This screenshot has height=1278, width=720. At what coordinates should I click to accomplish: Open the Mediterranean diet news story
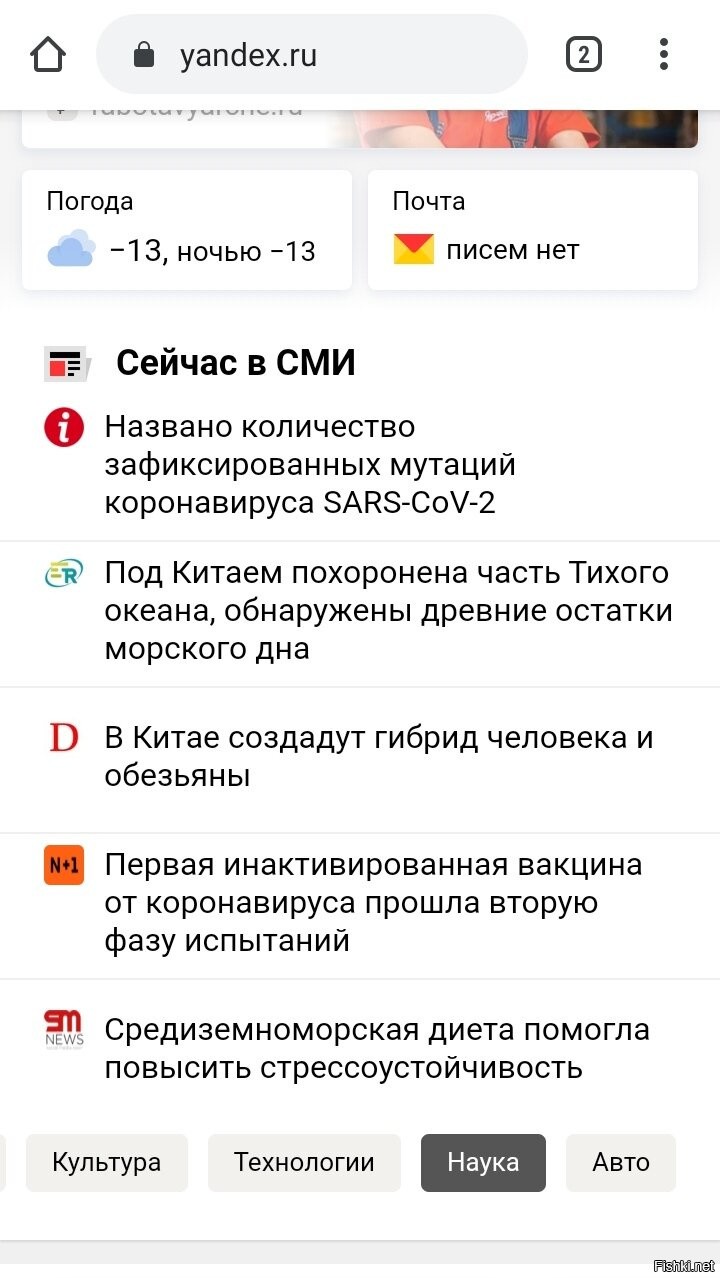[x=360, y=1049]
